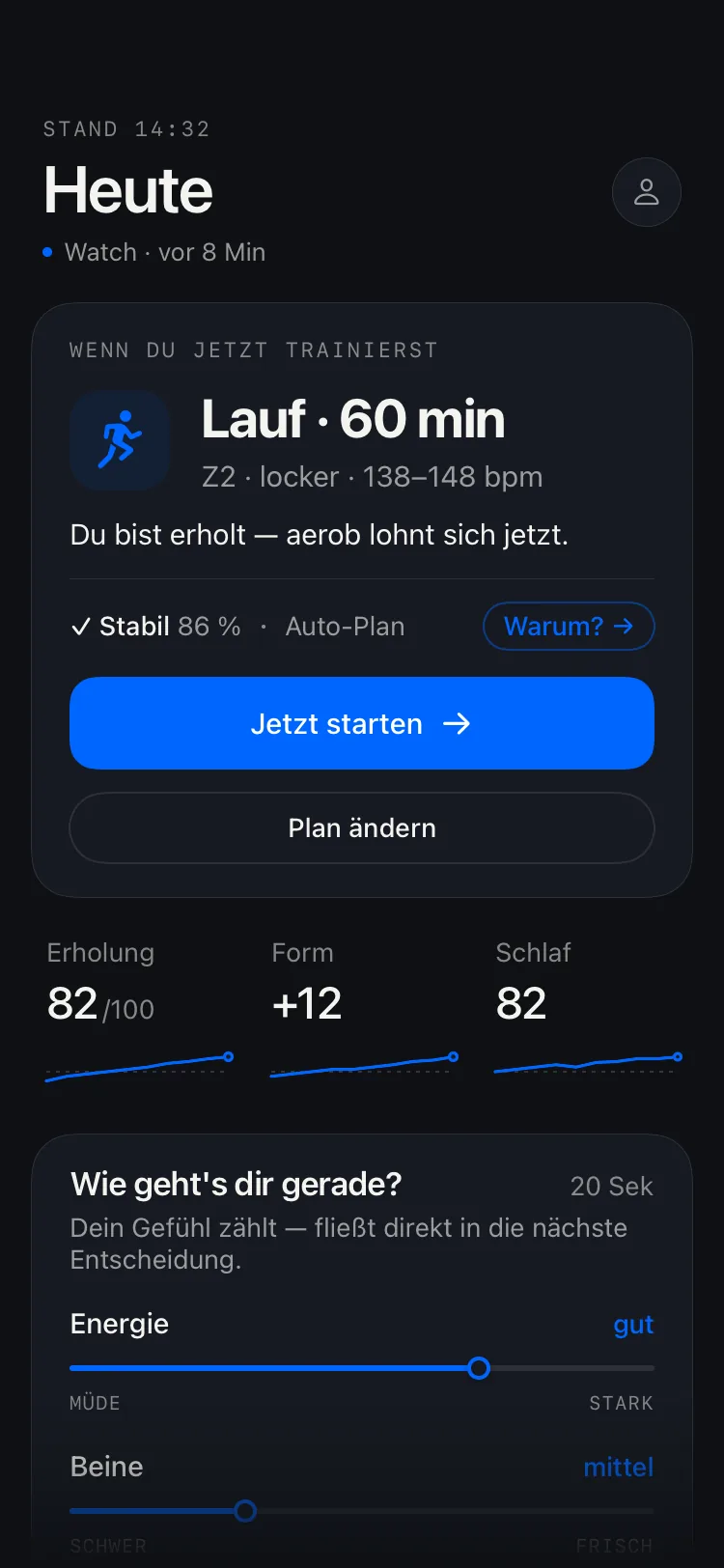
Task: Open the Schlaf metric
Action: 589,1011
